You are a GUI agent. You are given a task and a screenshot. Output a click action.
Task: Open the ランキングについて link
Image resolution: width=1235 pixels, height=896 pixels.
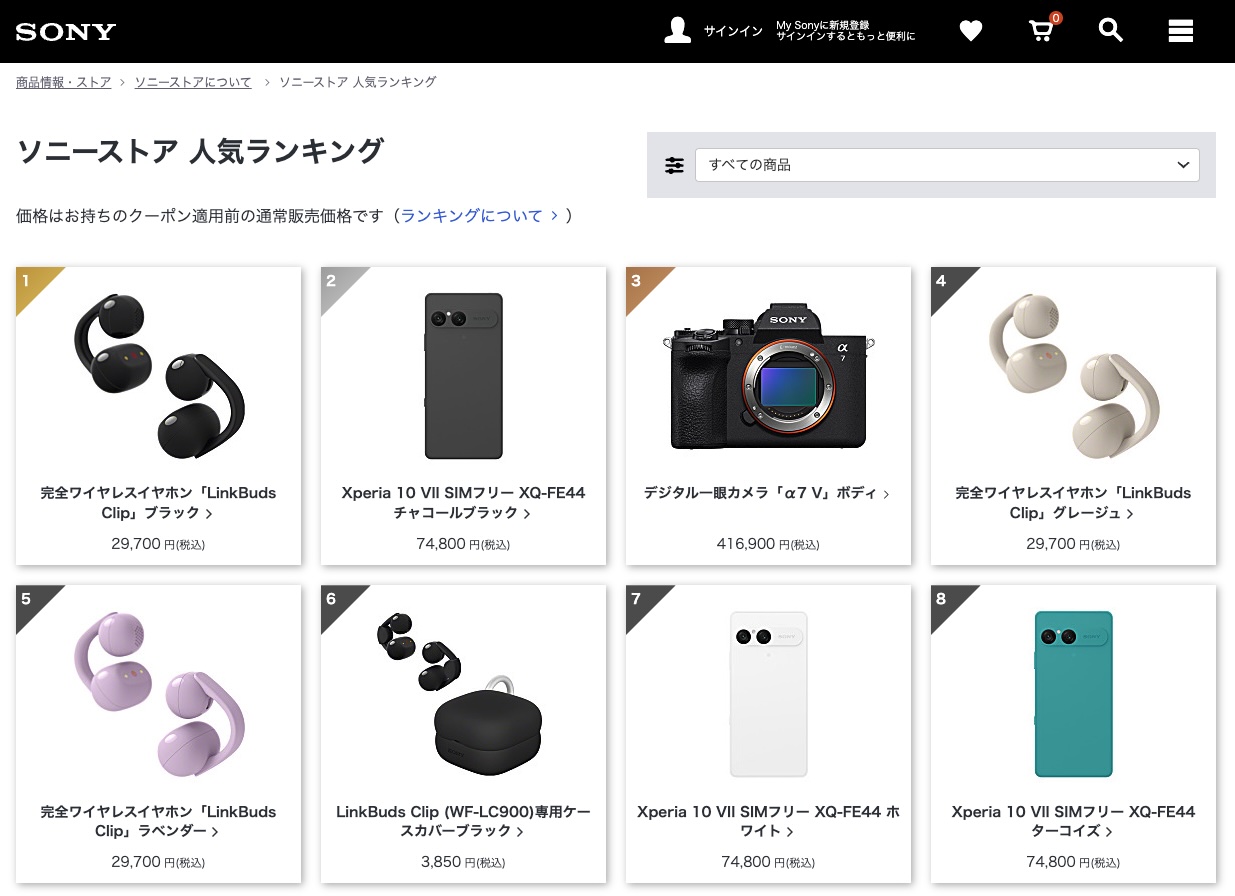click(478, 215)
